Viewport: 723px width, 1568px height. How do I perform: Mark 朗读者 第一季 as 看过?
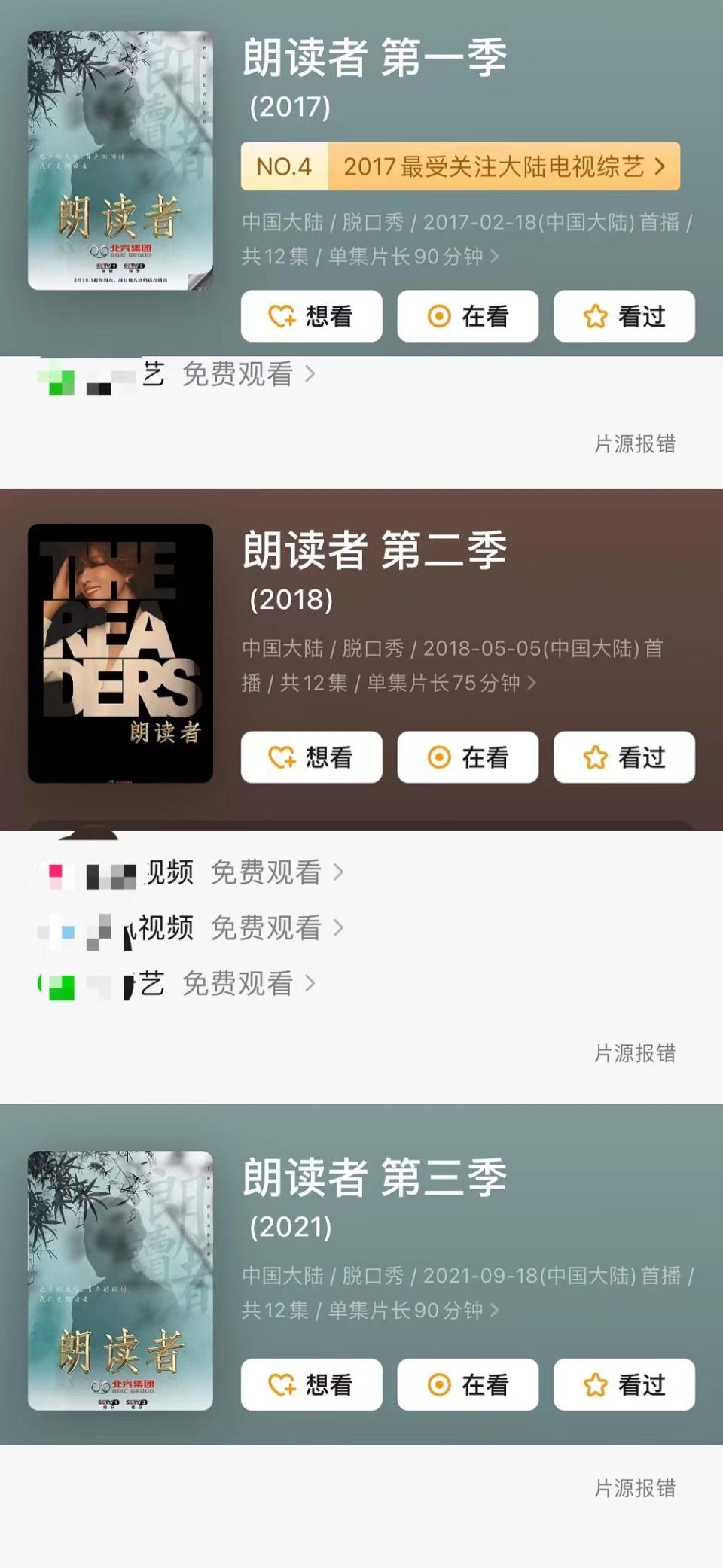tap(624, 316)
